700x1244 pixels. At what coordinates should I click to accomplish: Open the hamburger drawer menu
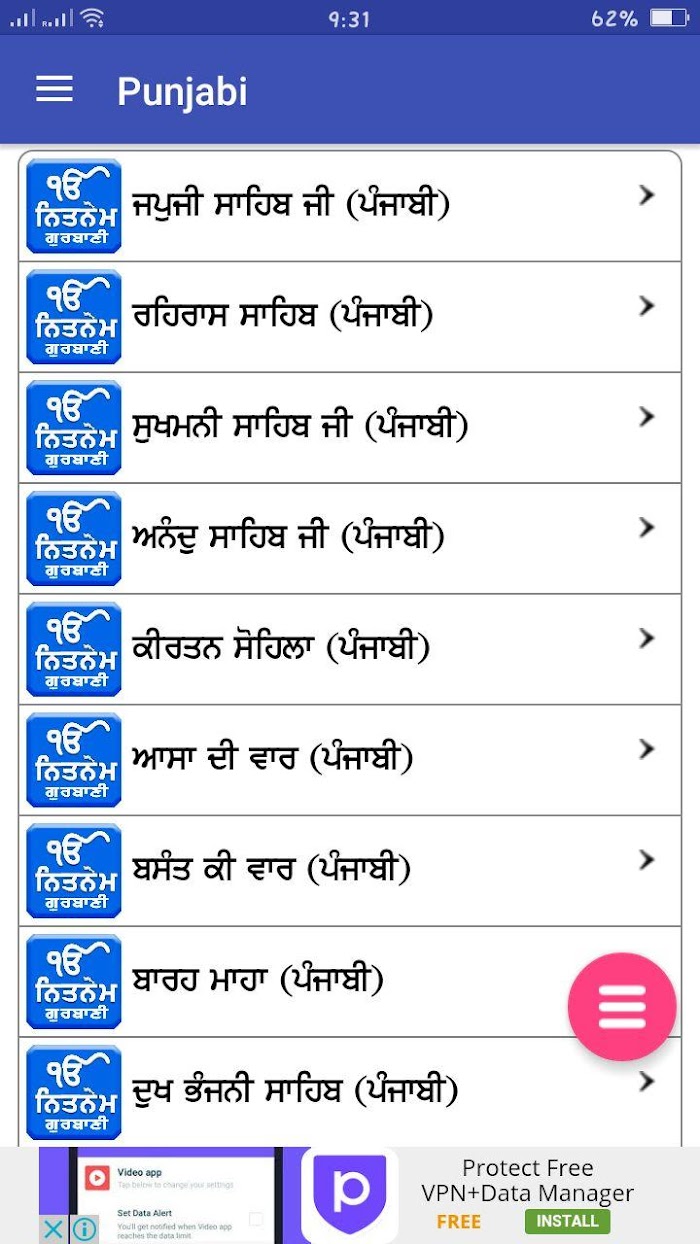click(54, 90)
